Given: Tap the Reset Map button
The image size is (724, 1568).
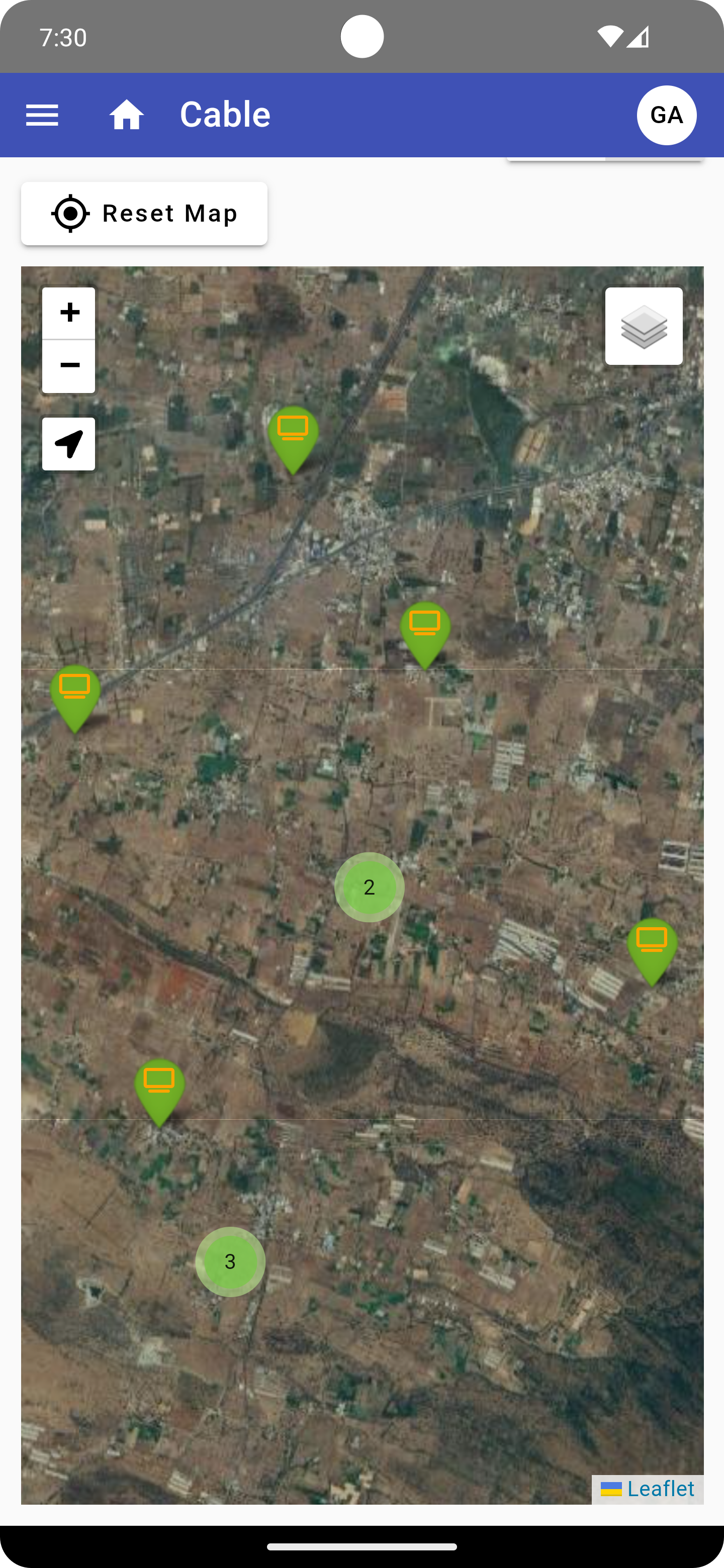Looking at the screenshot, I should coord(144,214).
